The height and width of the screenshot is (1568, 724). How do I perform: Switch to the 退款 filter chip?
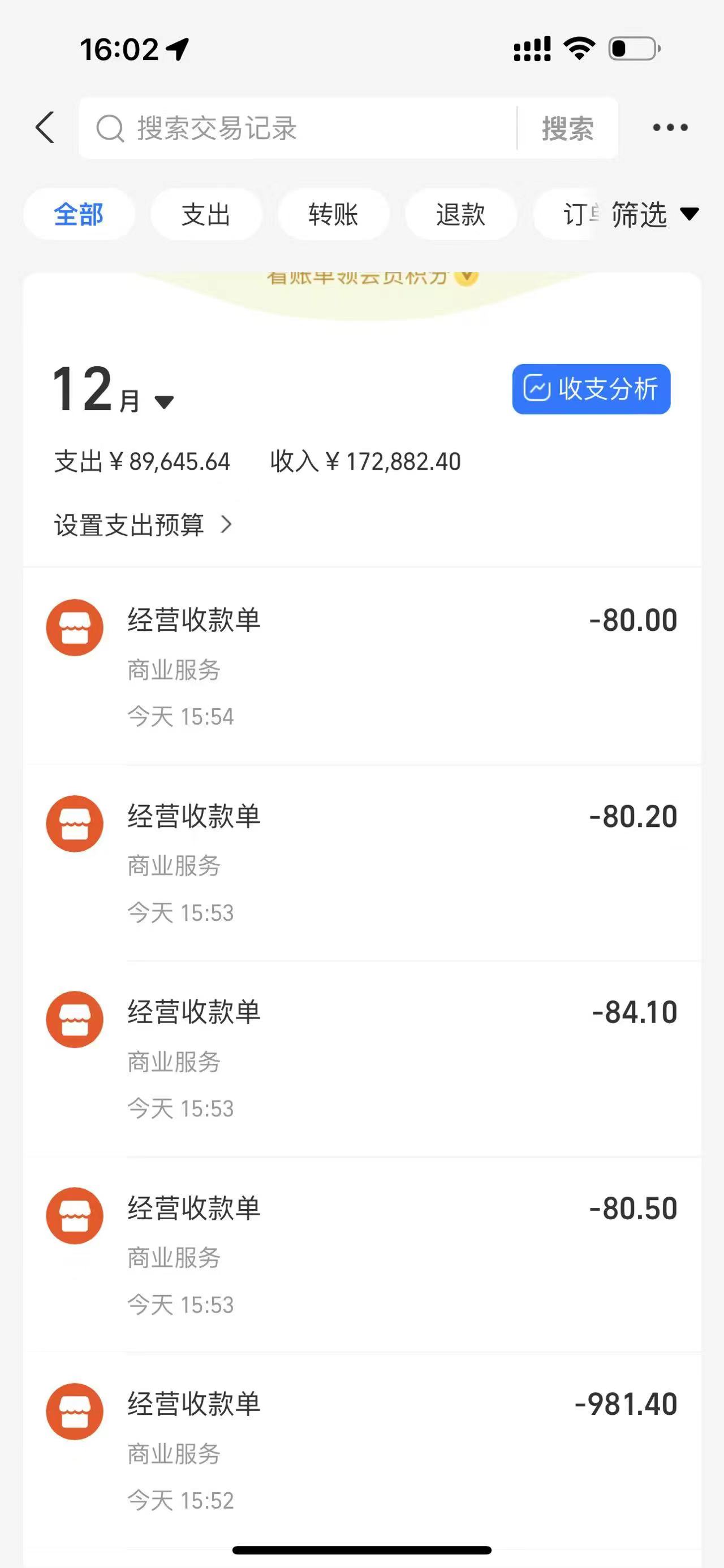tap(460, 214)
